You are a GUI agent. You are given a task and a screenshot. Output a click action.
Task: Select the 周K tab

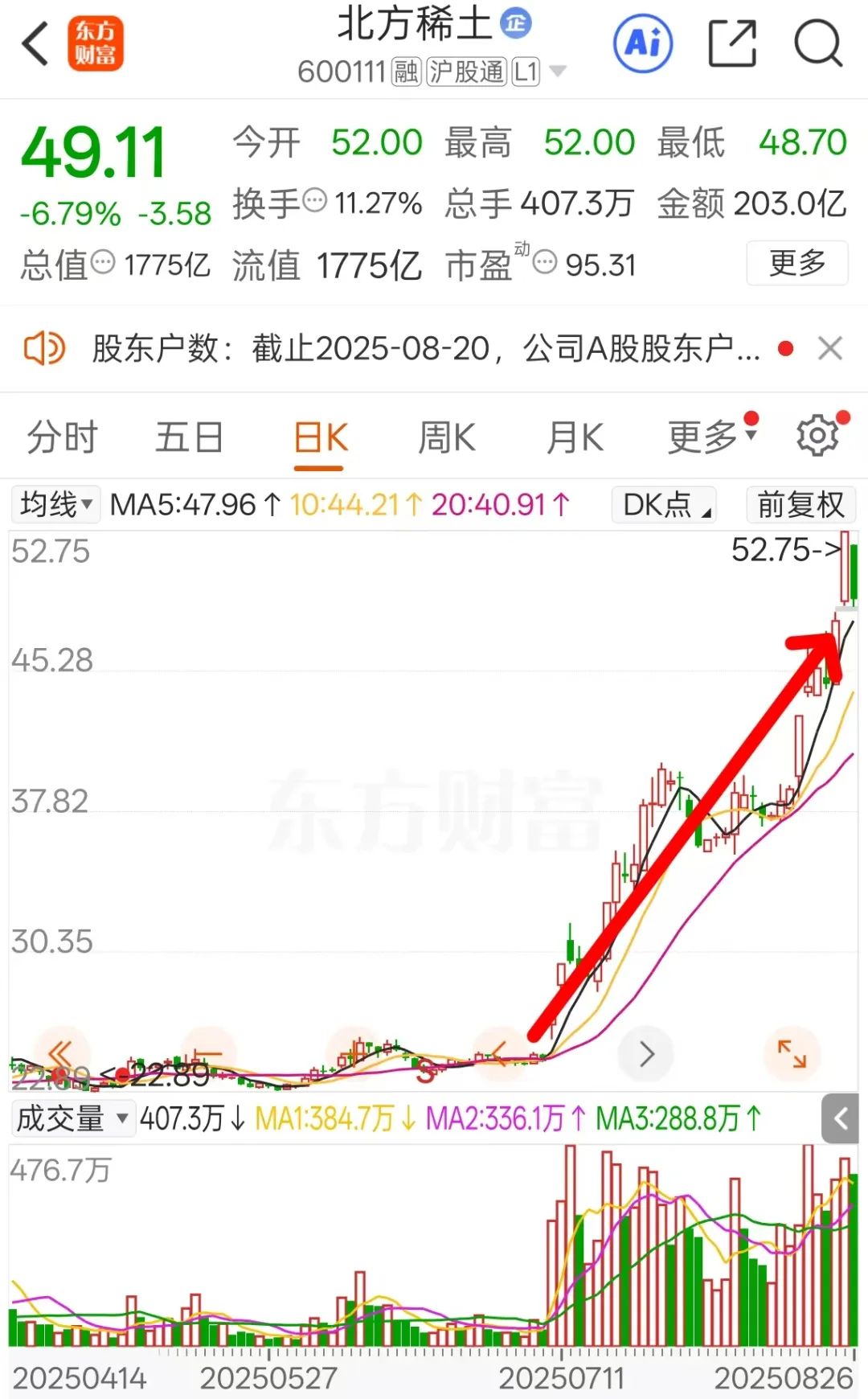pyautogui.click(x=447, y=438)
